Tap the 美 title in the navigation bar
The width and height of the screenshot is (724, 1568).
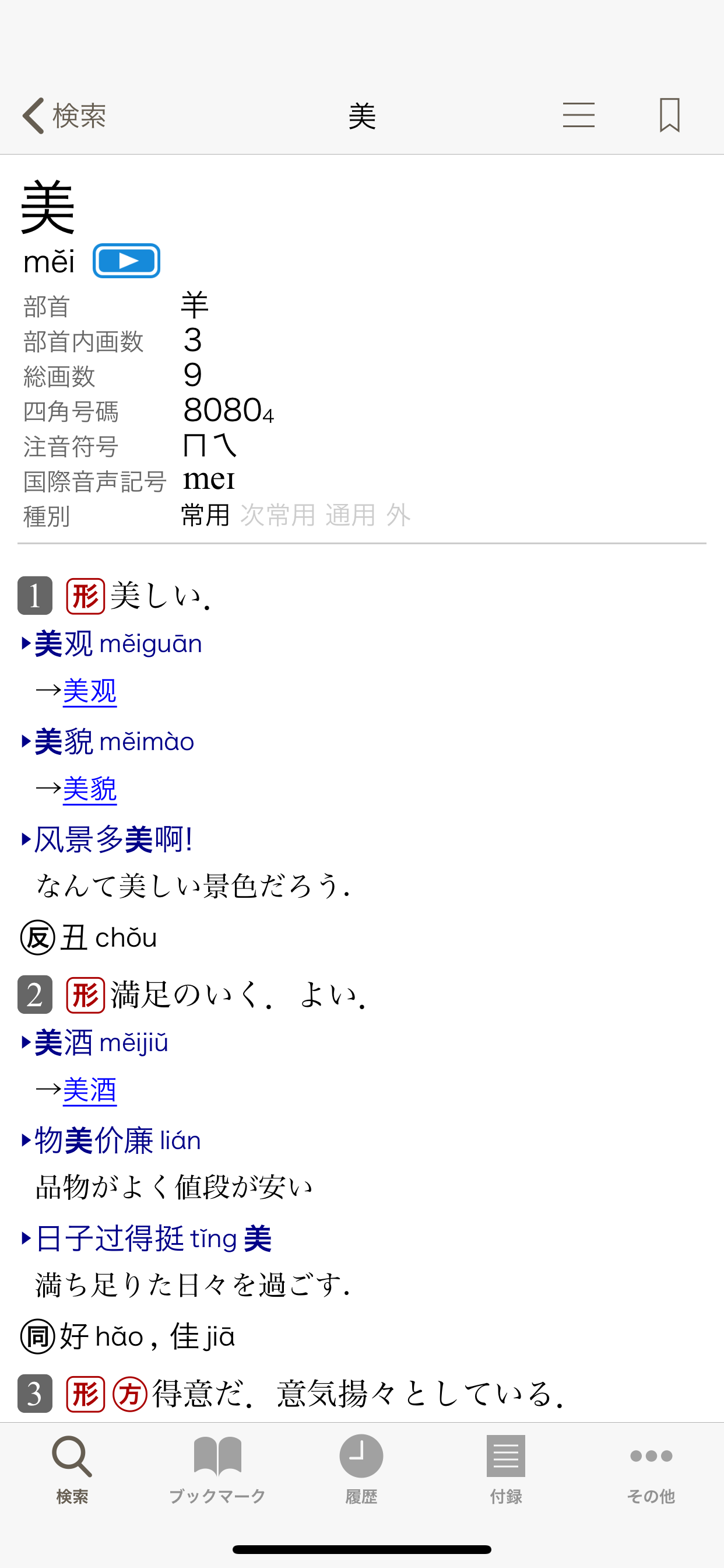[x=362, y=114]
